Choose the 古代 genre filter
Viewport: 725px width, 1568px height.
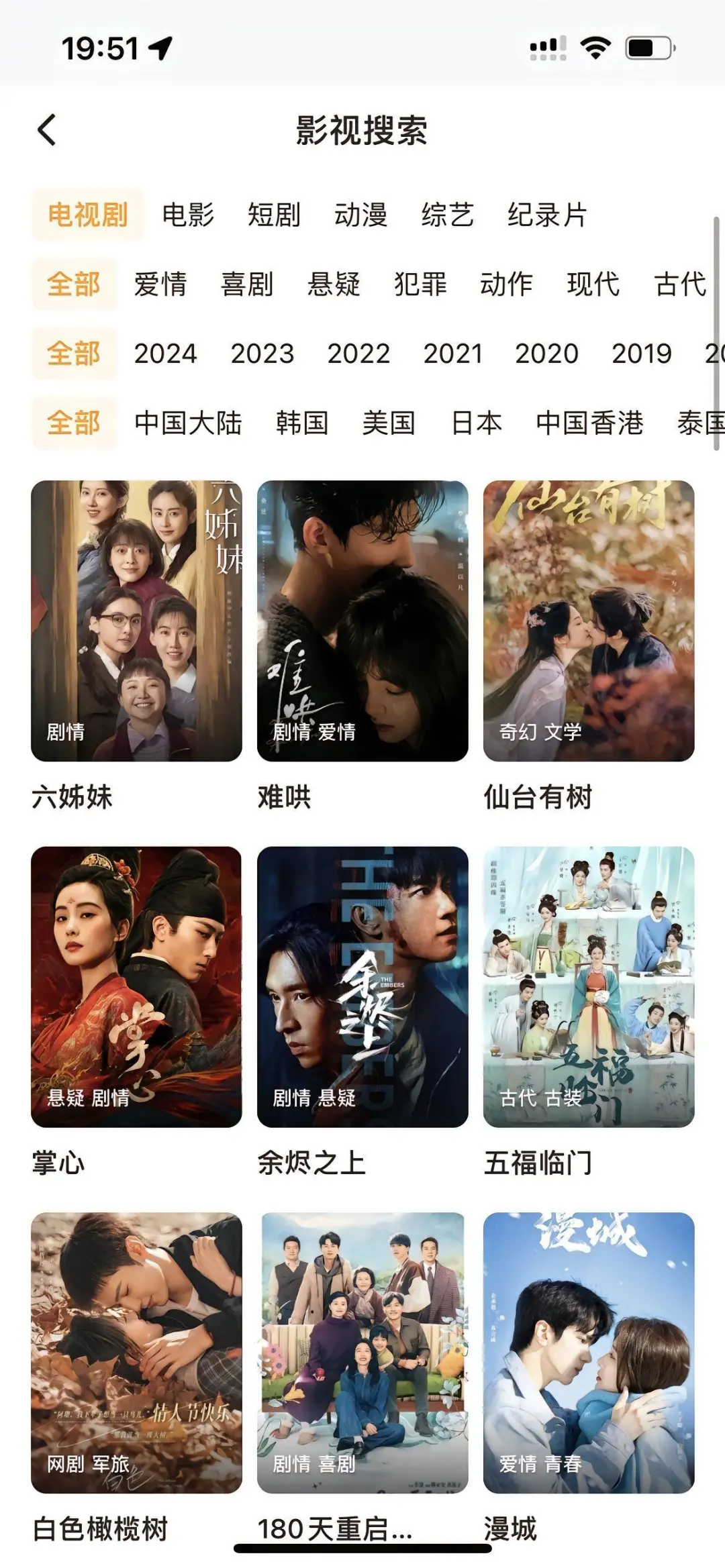680,284
